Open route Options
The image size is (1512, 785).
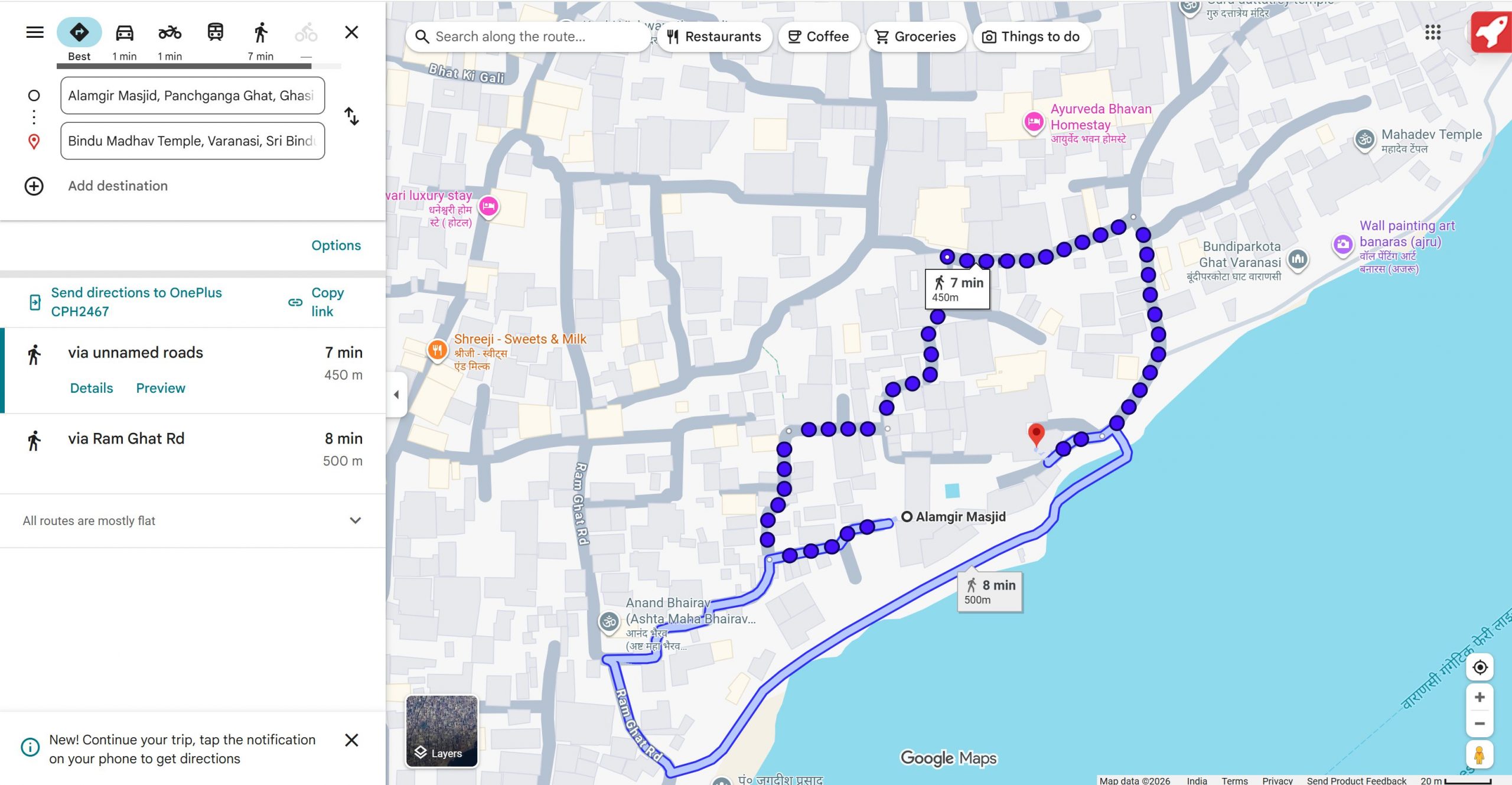click(x=335, y=245)
